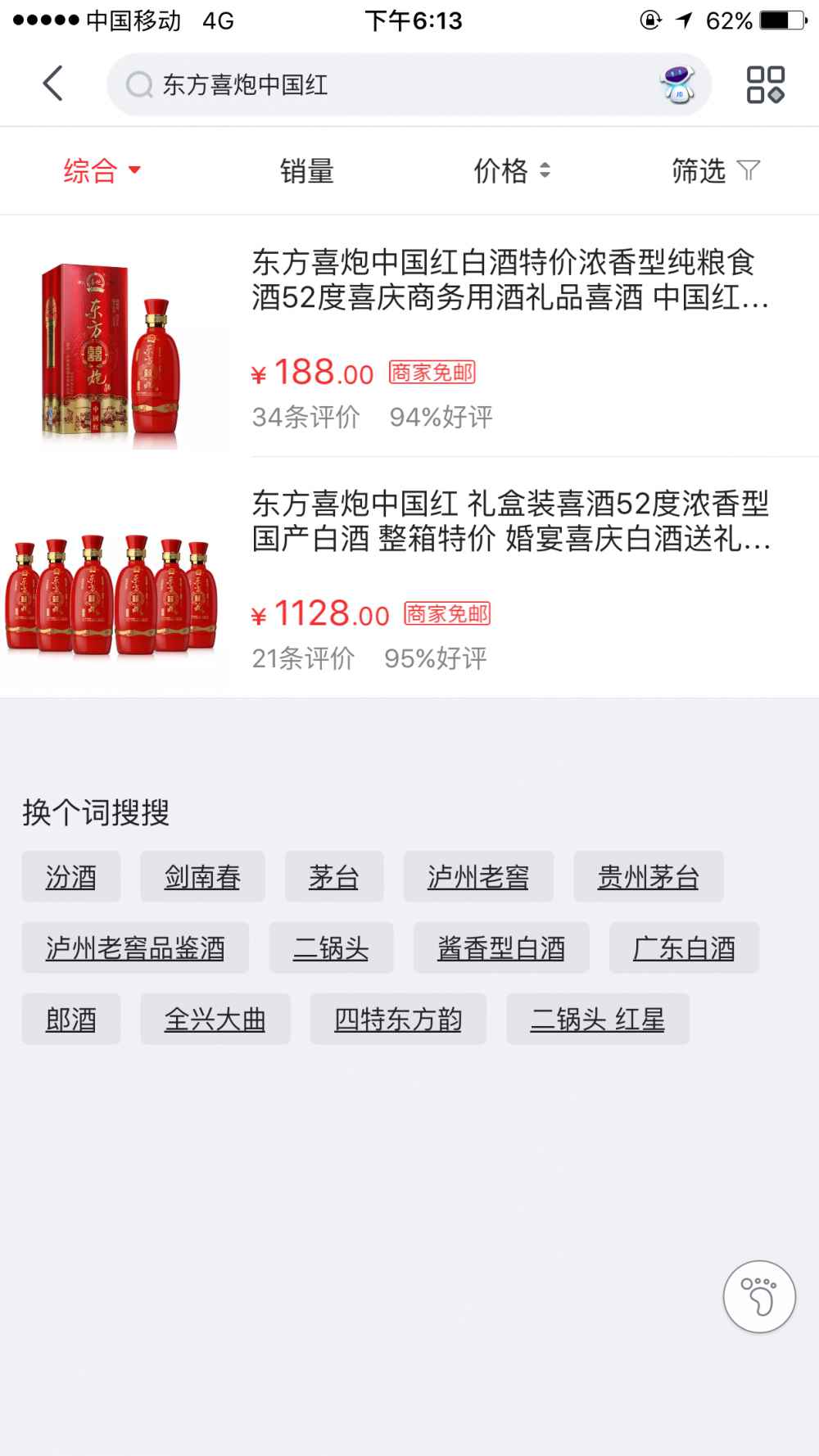Select the 茅台 suggestion chip
The image size is (819, 1456).
(333, 876)
